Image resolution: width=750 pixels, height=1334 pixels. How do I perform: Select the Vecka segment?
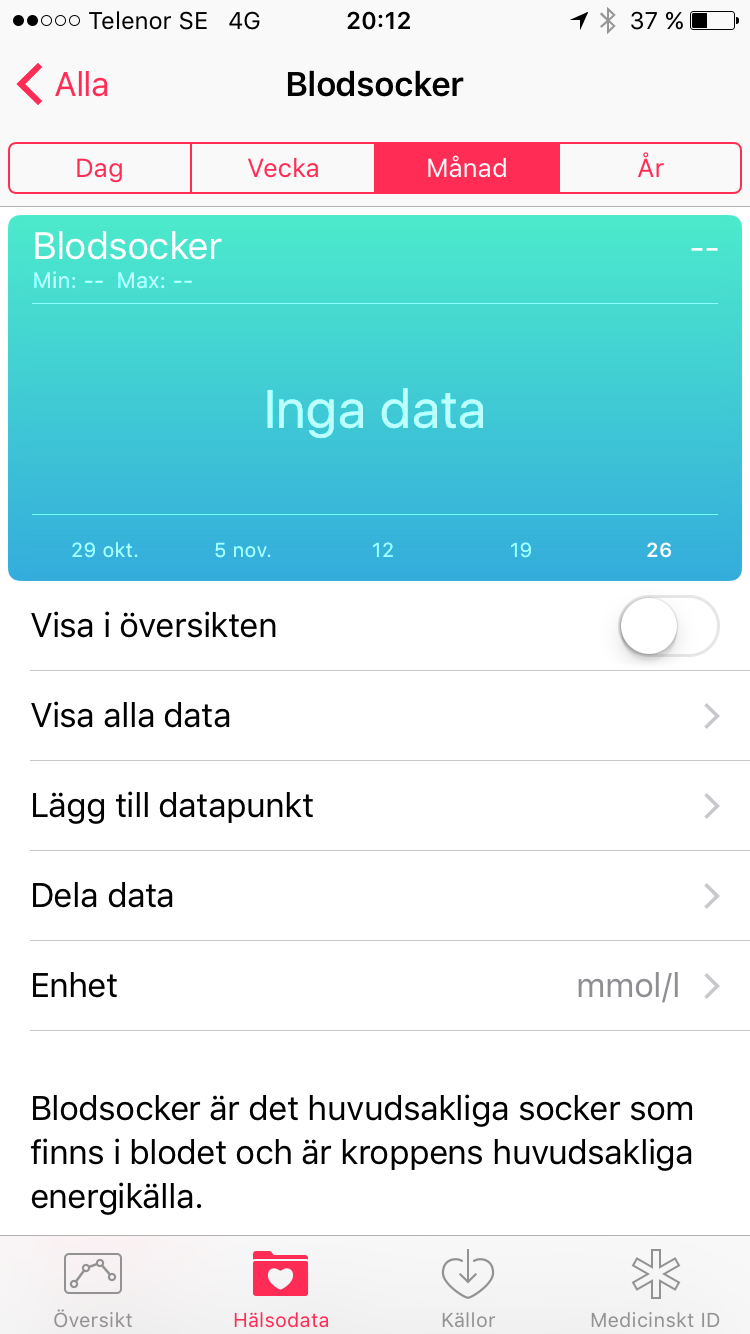(283, 168)
